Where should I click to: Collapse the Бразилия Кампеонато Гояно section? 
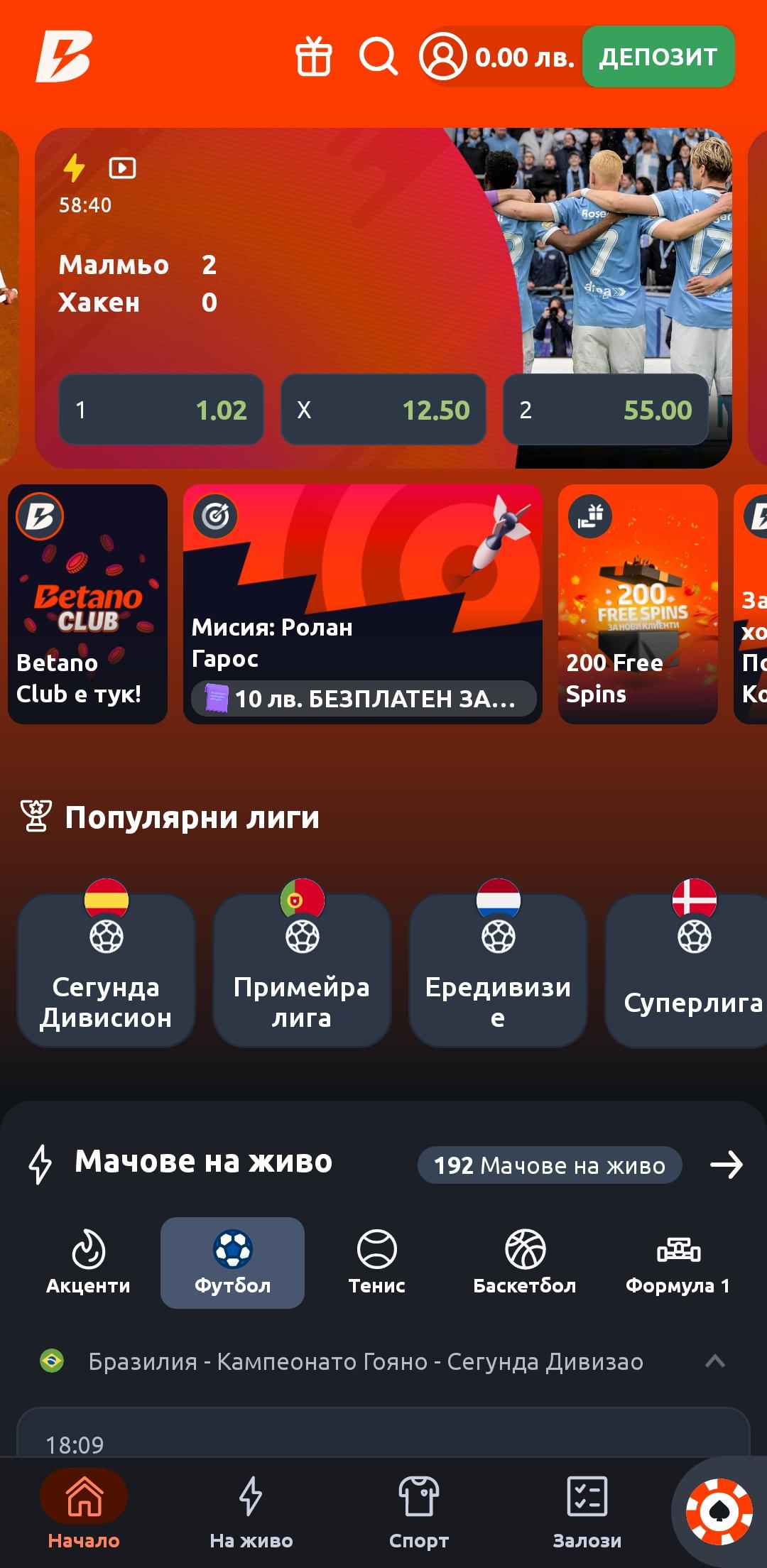(x=714, y=1361)
